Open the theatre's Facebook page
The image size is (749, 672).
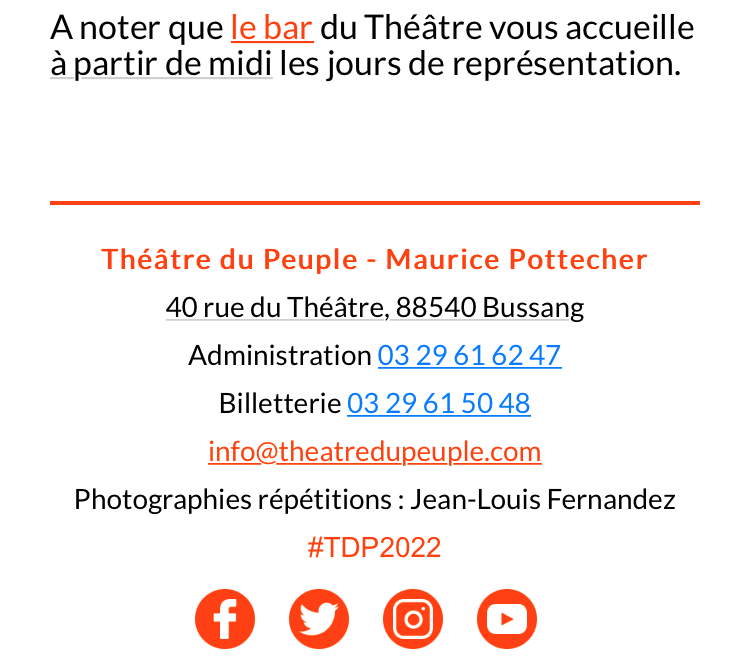tap(225, 619)
